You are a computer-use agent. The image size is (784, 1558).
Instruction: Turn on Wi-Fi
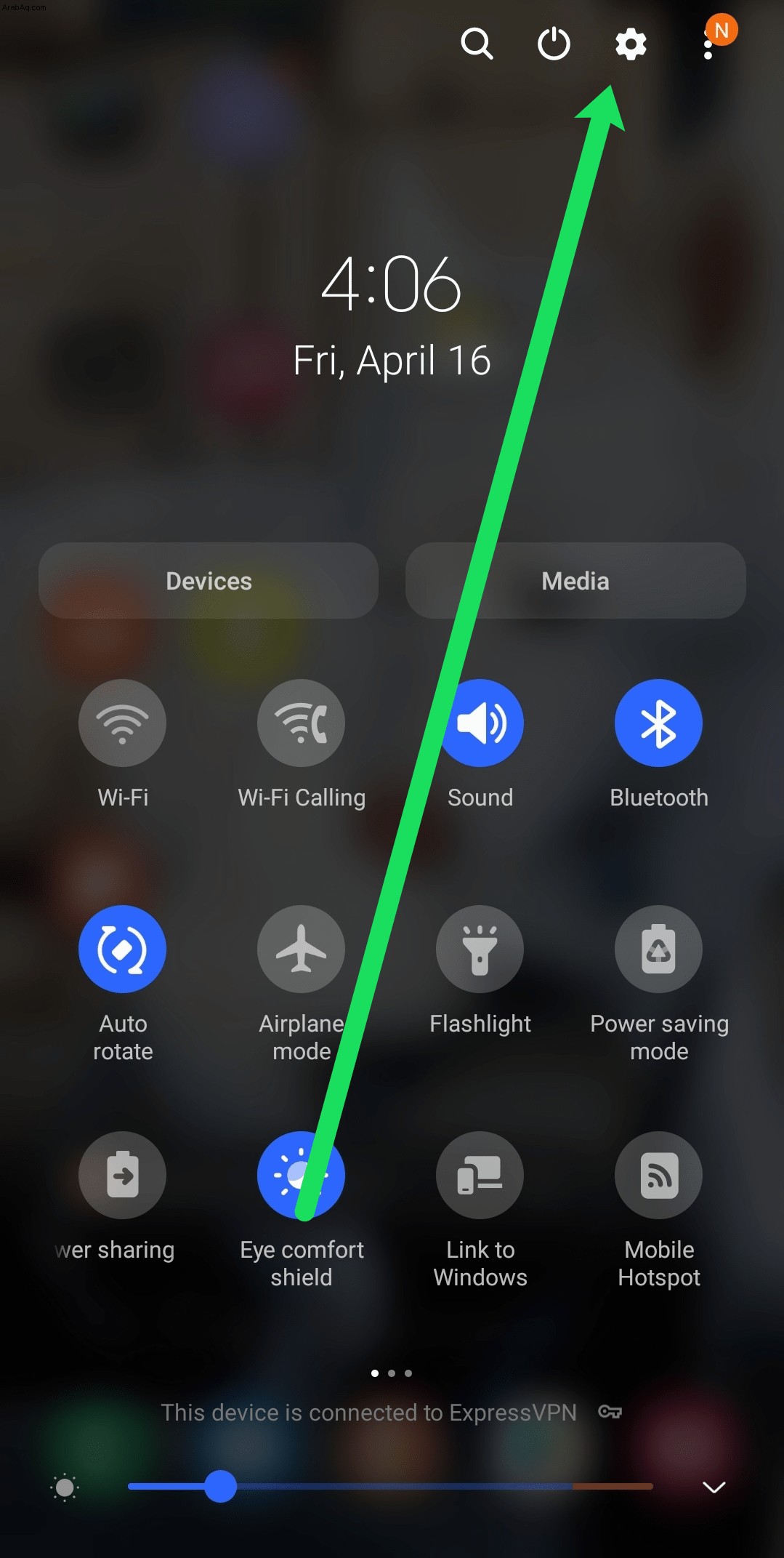(x=123, y=723)
